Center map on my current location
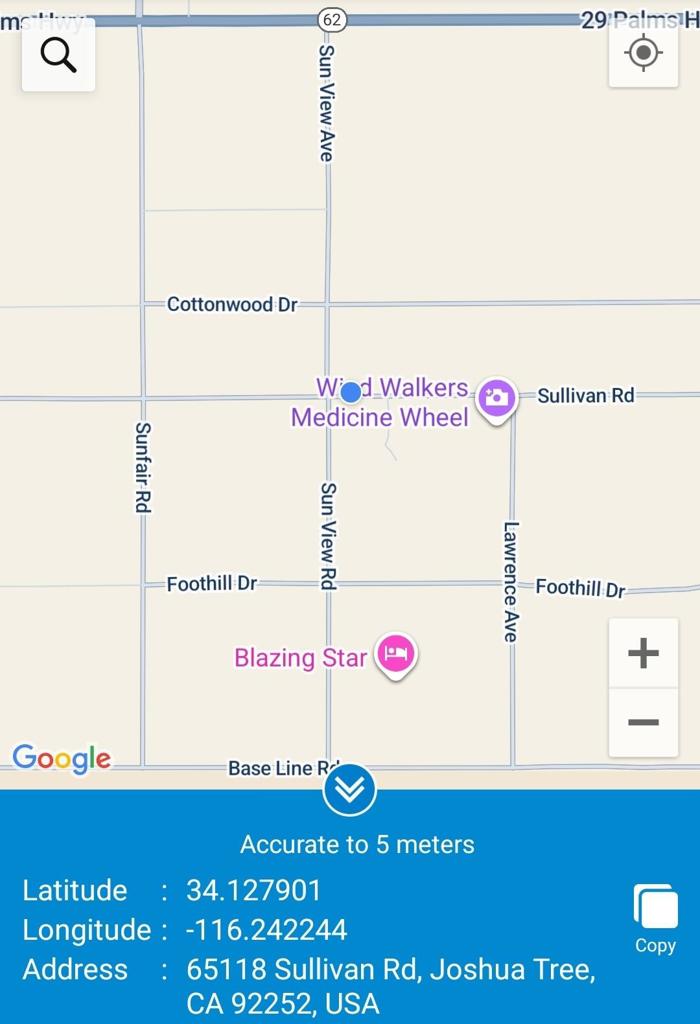This screenshot has width=700, height=1024. (x=643, y=53)
